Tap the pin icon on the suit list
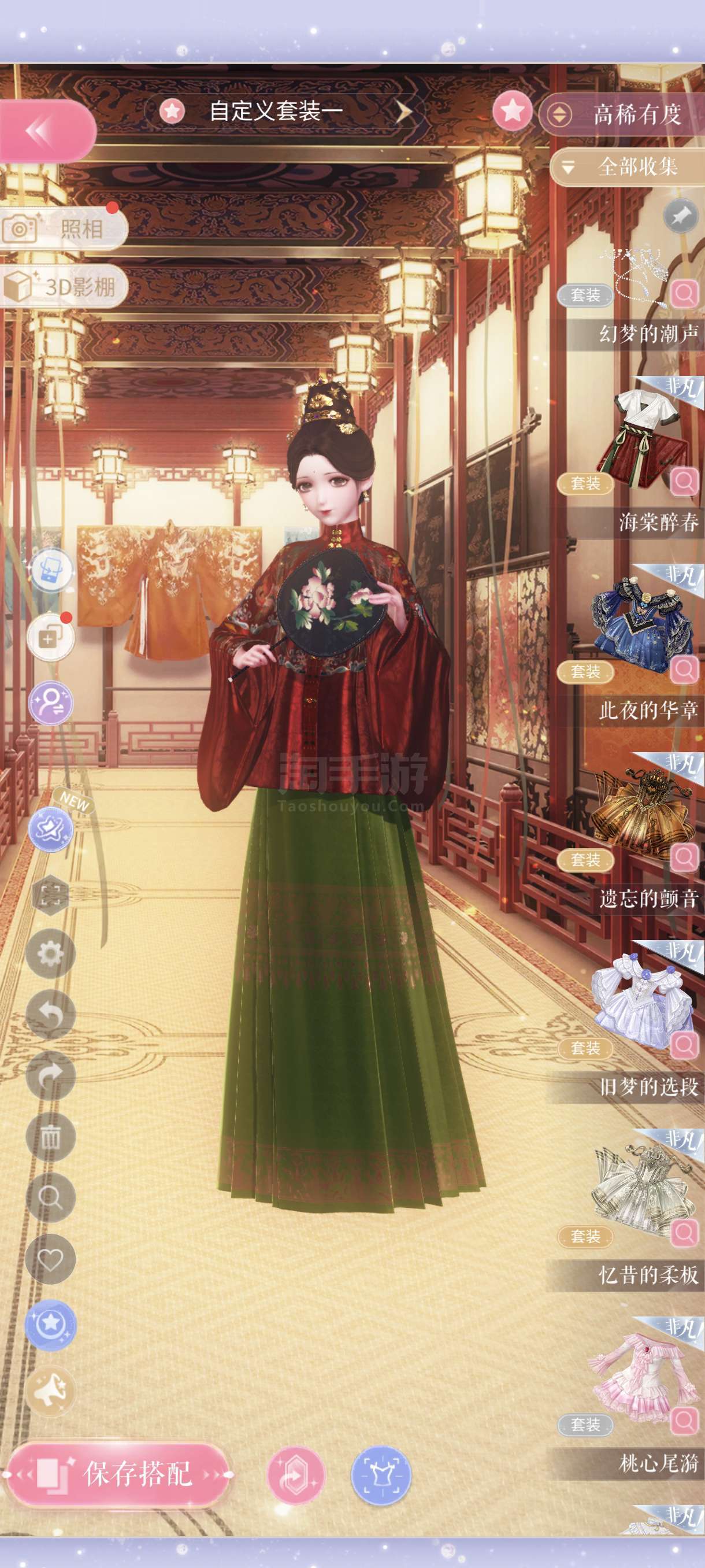 [x=680, y=216]
